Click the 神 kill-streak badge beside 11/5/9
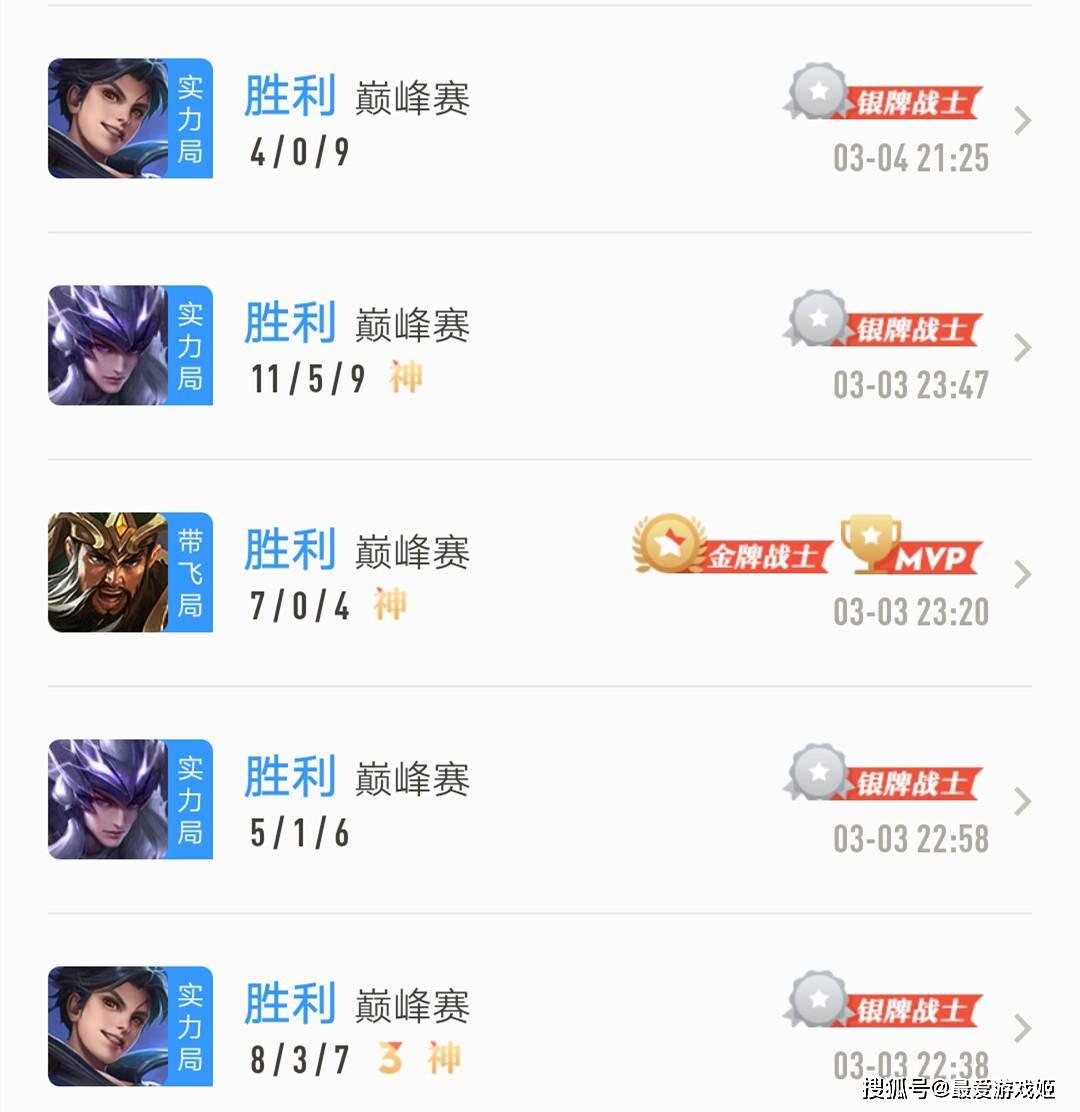 [404, 380]
